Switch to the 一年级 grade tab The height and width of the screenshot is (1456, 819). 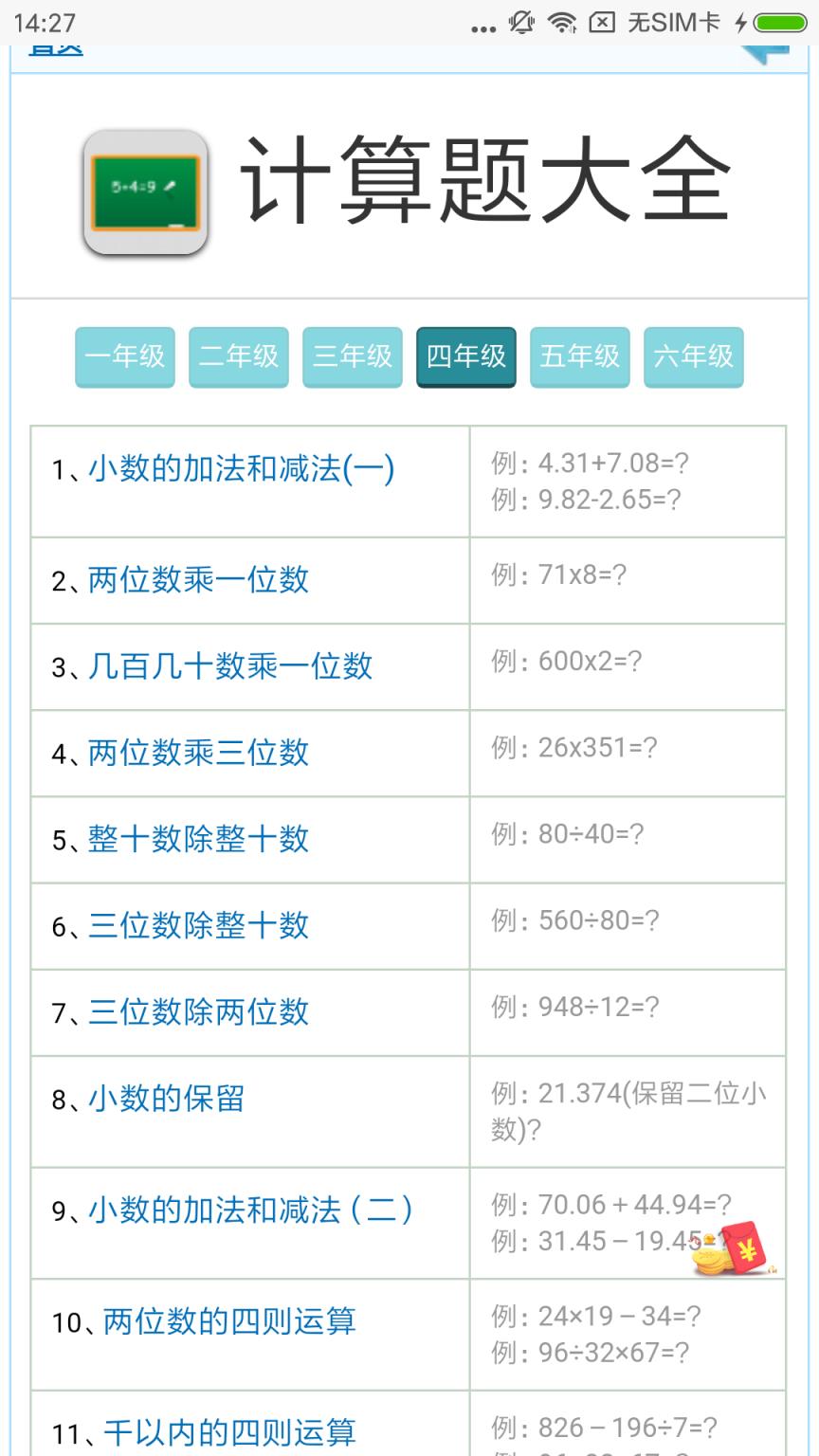124,356
